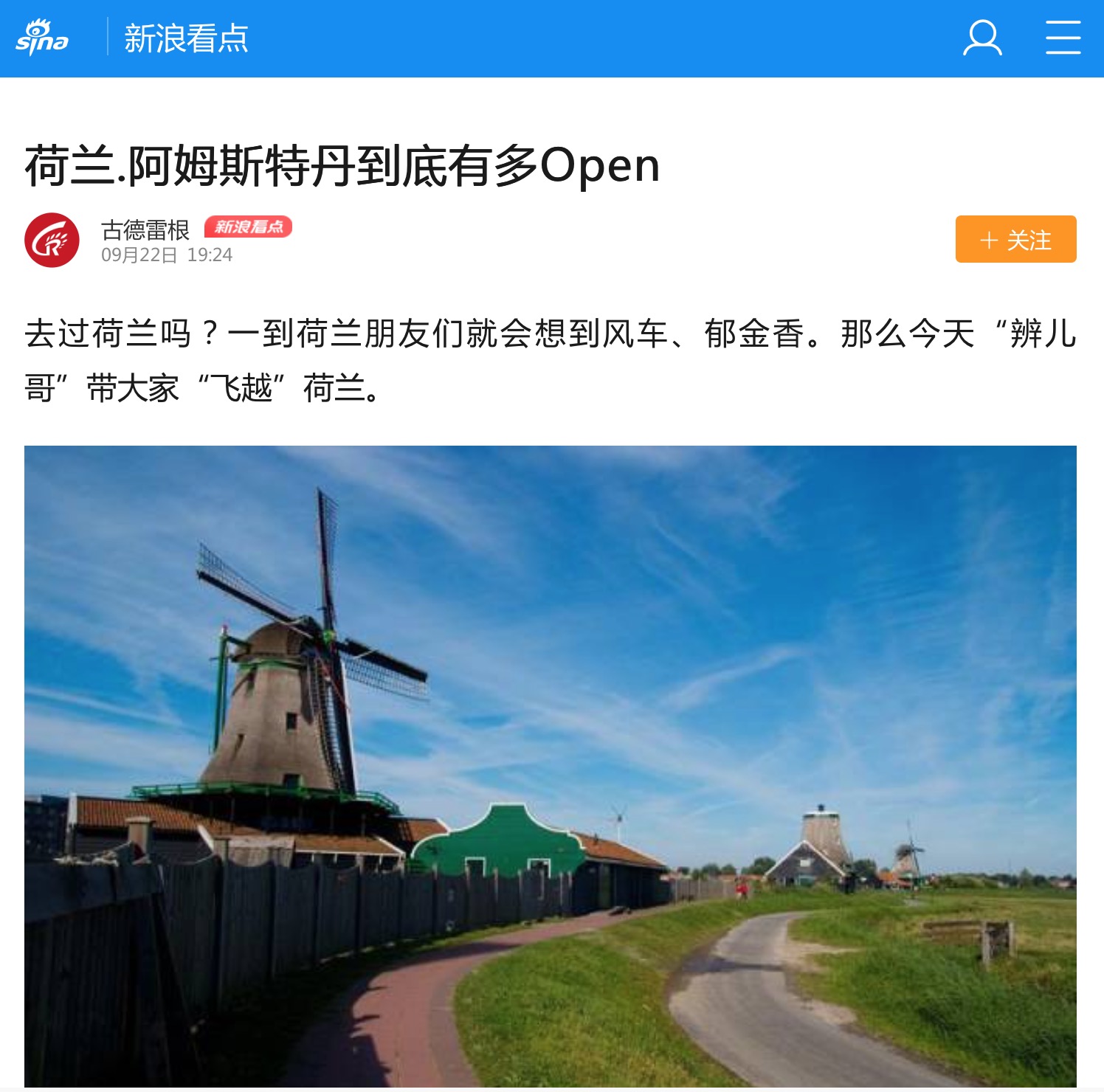Open the user profile icon
The width and height of the screenshot is (1104, 1092).
click(x=982, y=38)
